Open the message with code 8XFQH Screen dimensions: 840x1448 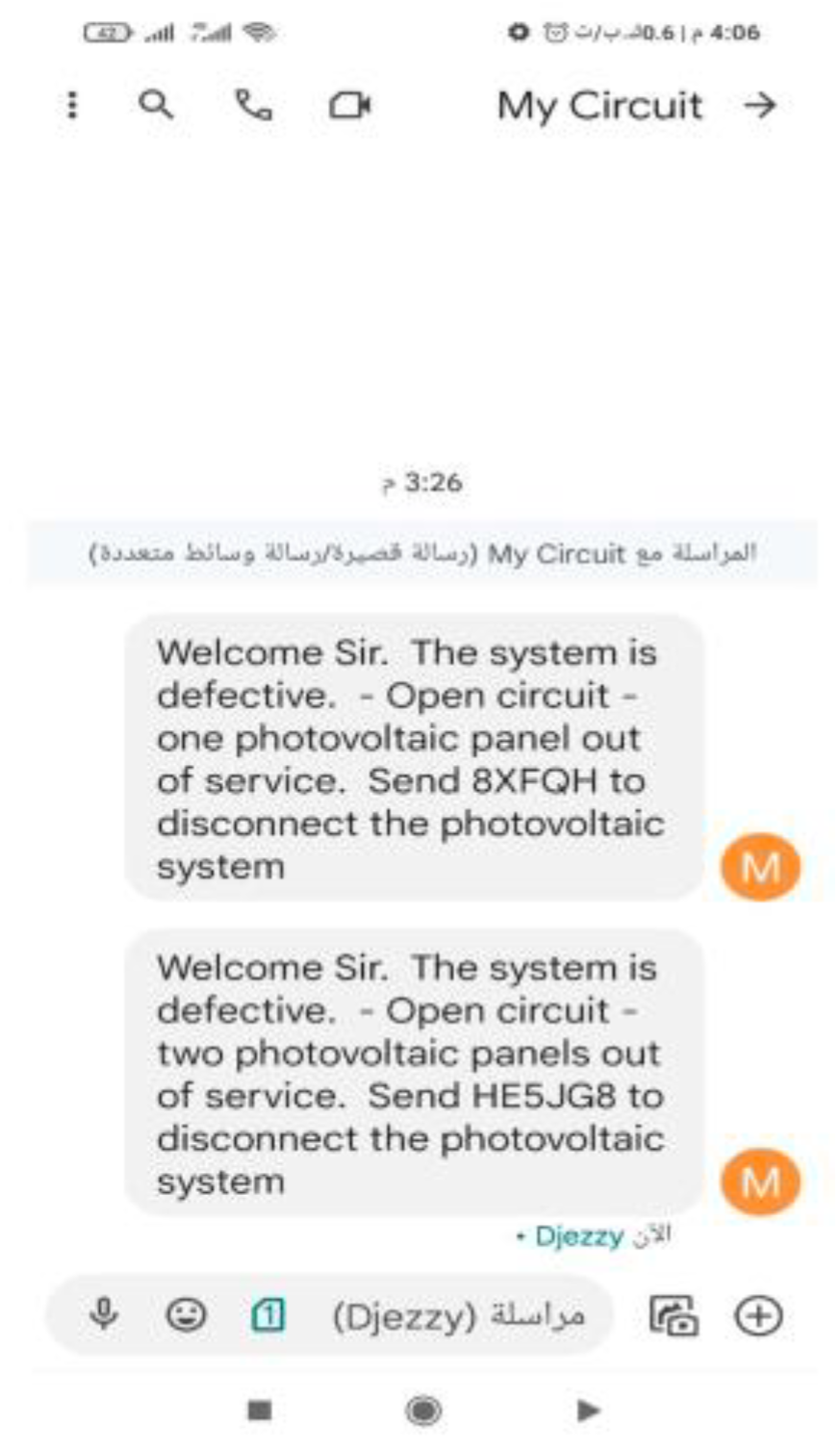point(414,758)
